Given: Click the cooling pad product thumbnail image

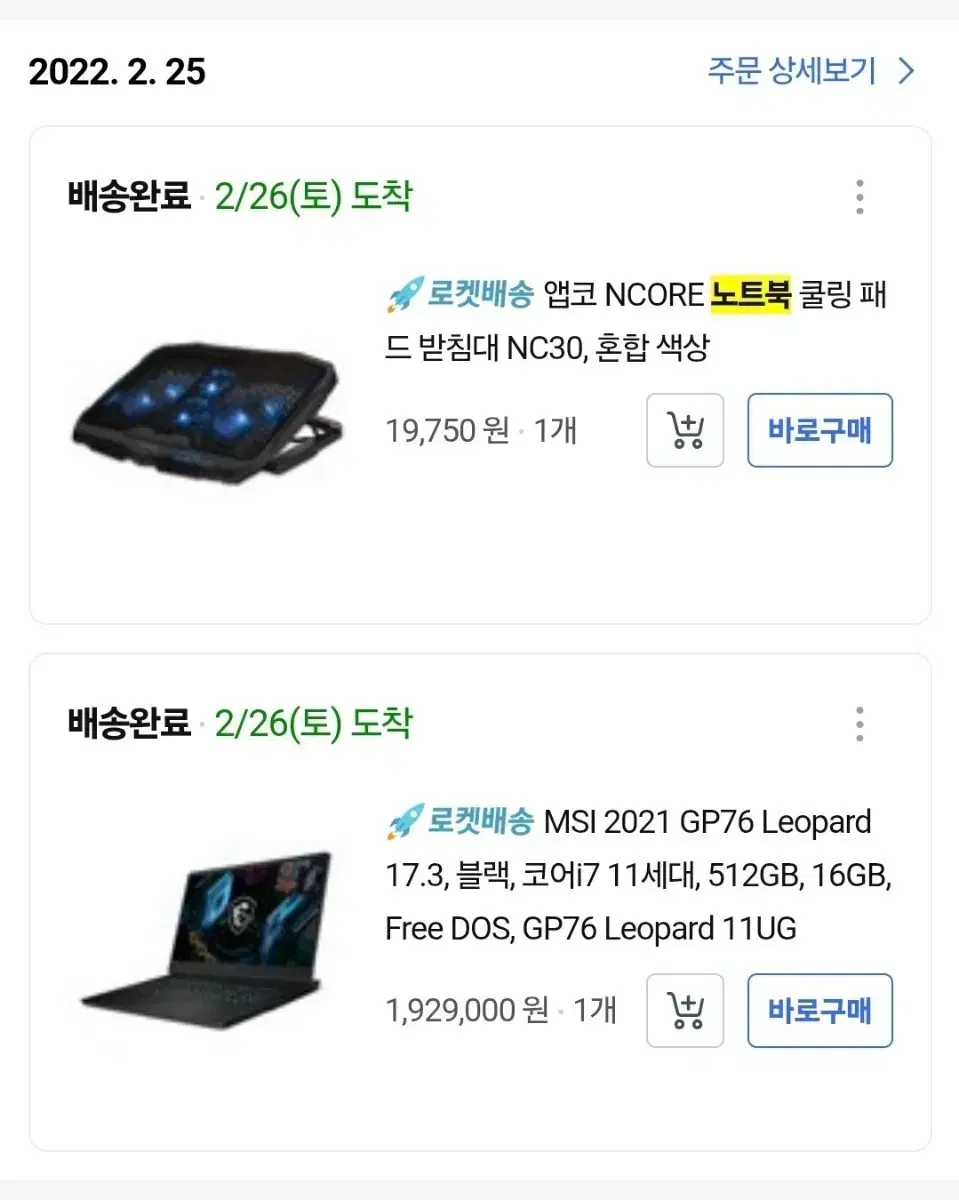Looking at the screenshot, I should point(207,410).
